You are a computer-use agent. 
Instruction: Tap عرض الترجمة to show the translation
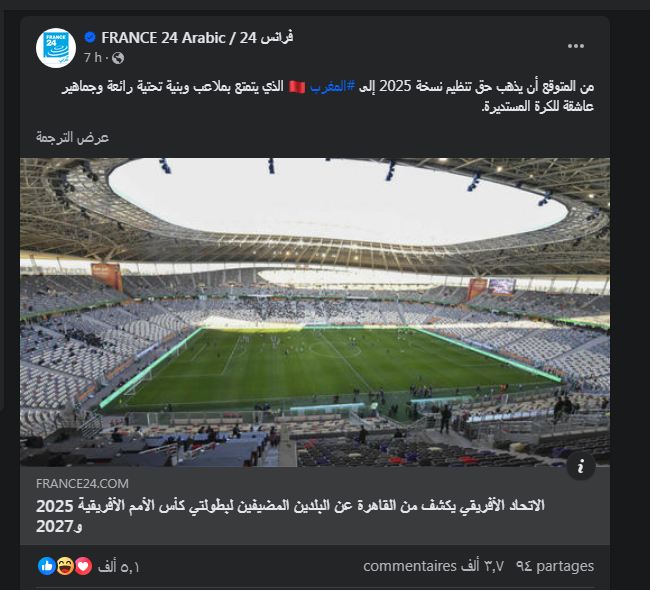(x=72, y=137)
